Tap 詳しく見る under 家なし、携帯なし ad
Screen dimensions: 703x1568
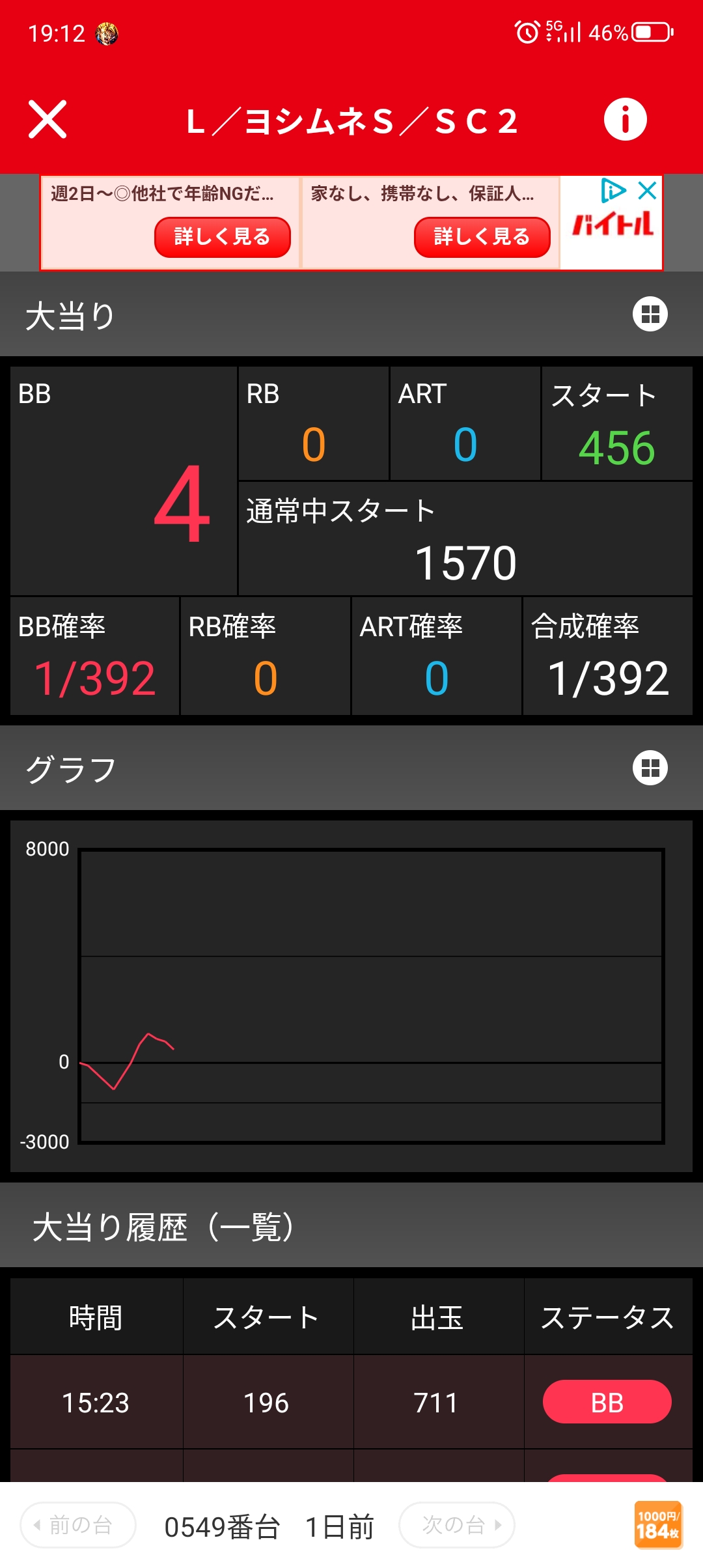482,236
